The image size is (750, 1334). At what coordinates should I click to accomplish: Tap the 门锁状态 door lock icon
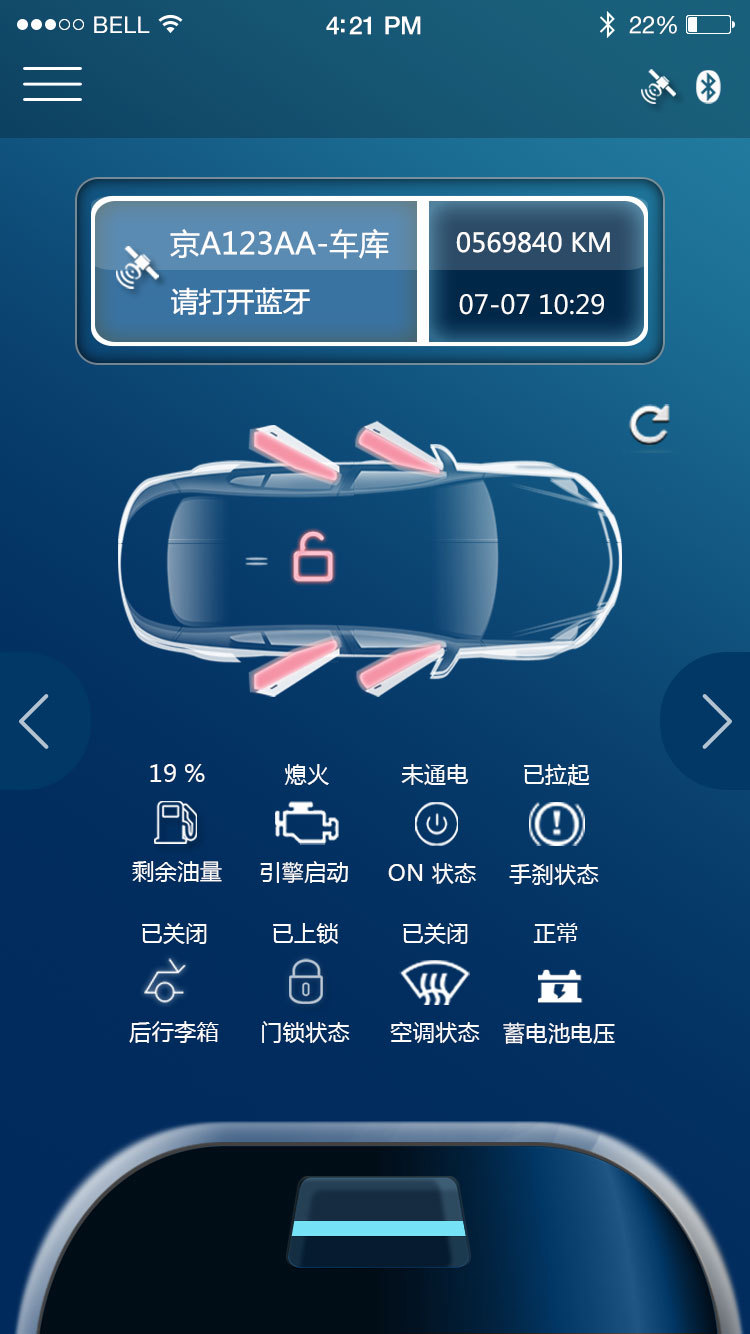tap(305, 983)
